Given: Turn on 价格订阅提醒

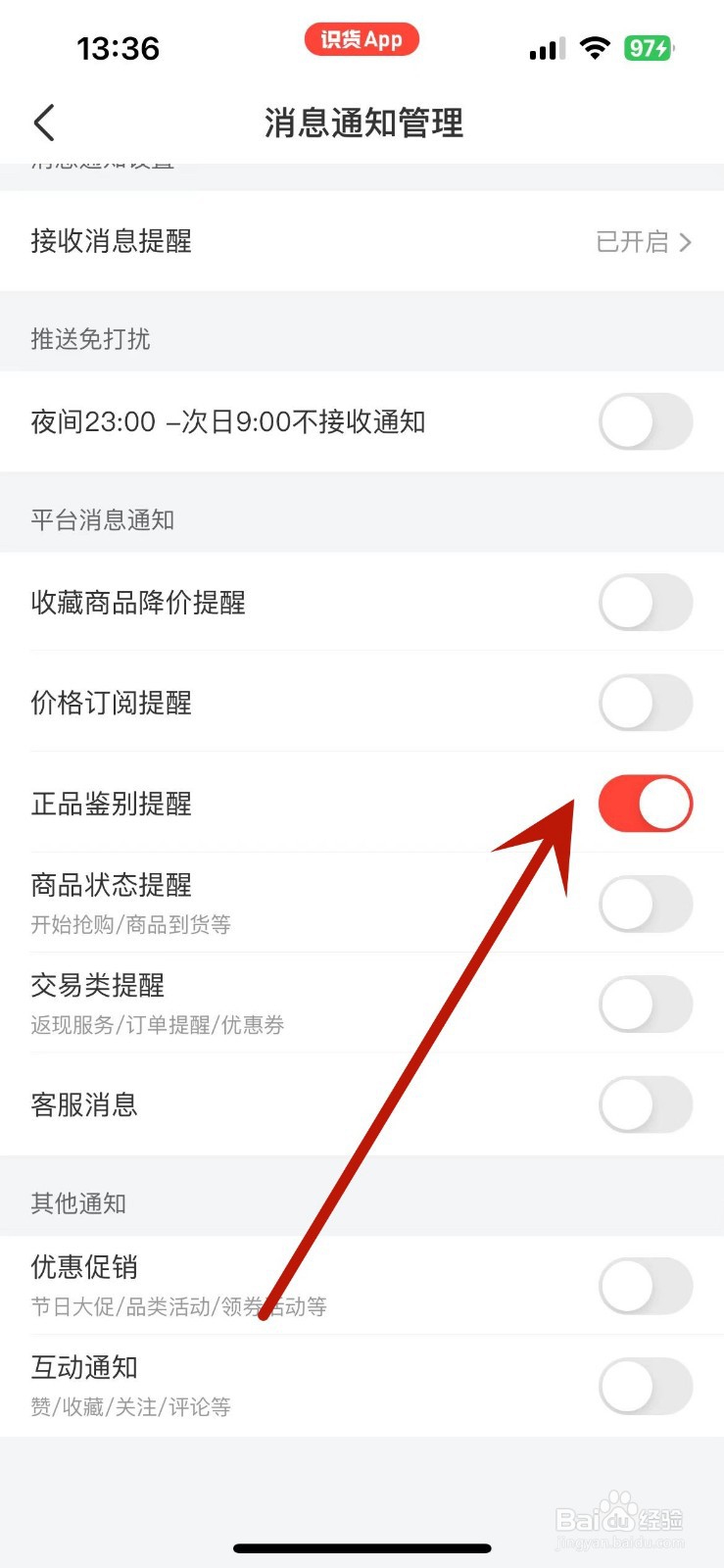Looking at the screenshot, I should [647, 703].
